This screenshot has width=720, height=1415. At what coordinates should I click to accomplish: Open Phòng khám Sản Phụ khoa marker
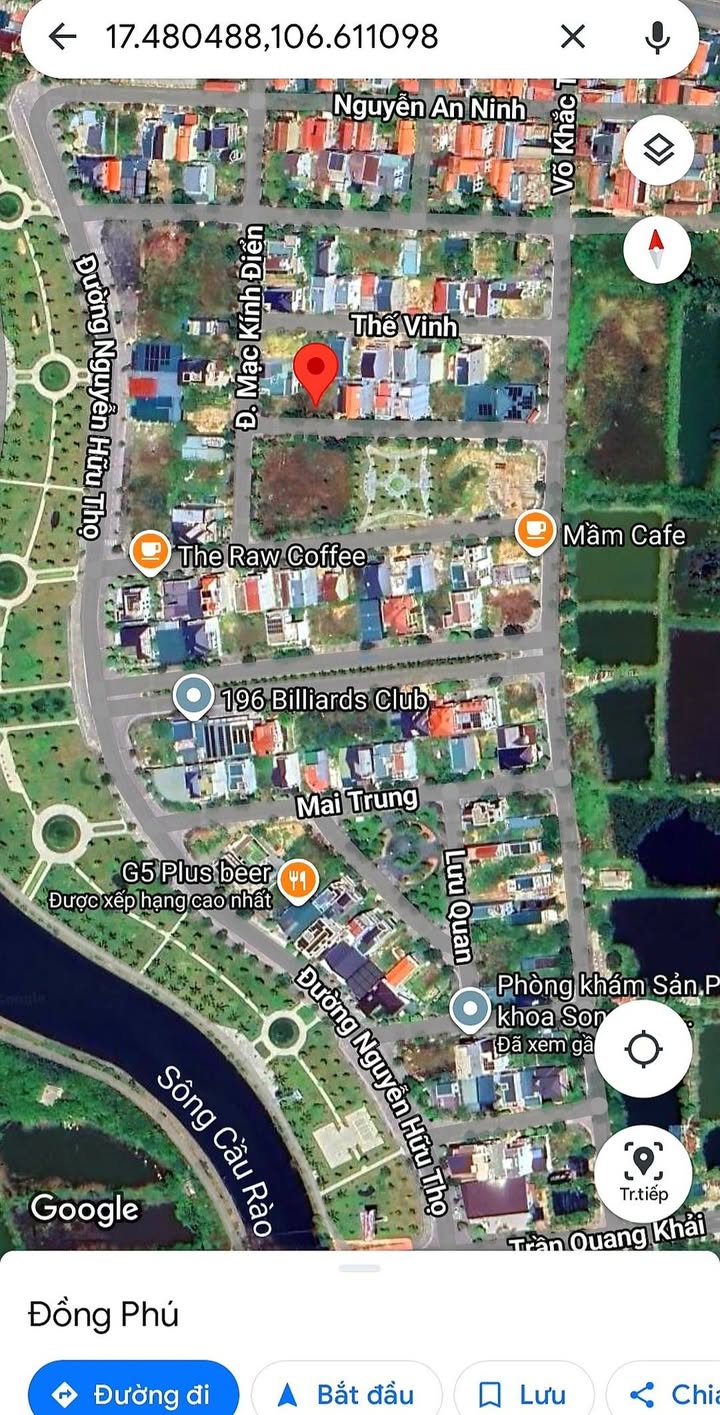[469, 1010]
